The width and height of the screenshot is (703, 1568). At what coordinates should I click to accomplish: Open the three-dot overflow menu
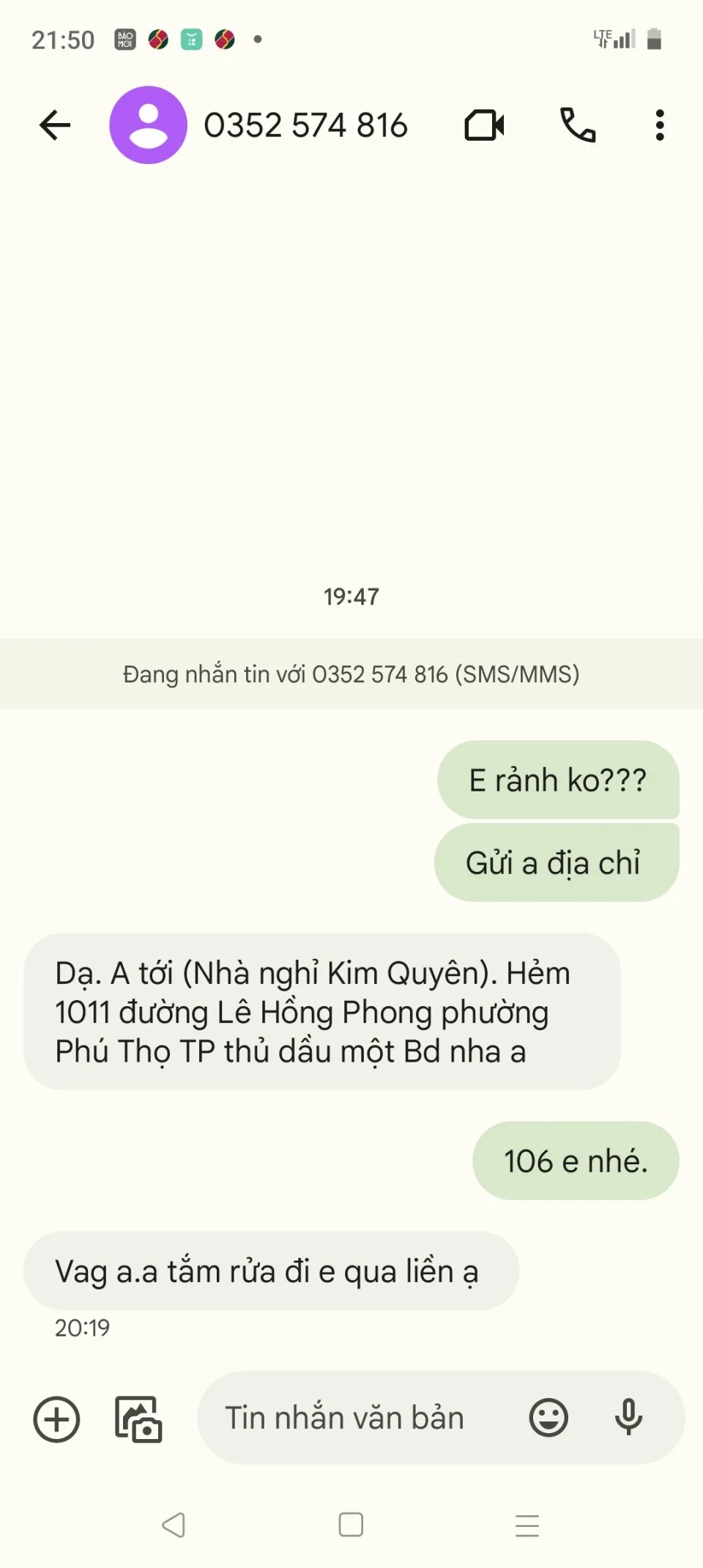[x=660, y=125]
